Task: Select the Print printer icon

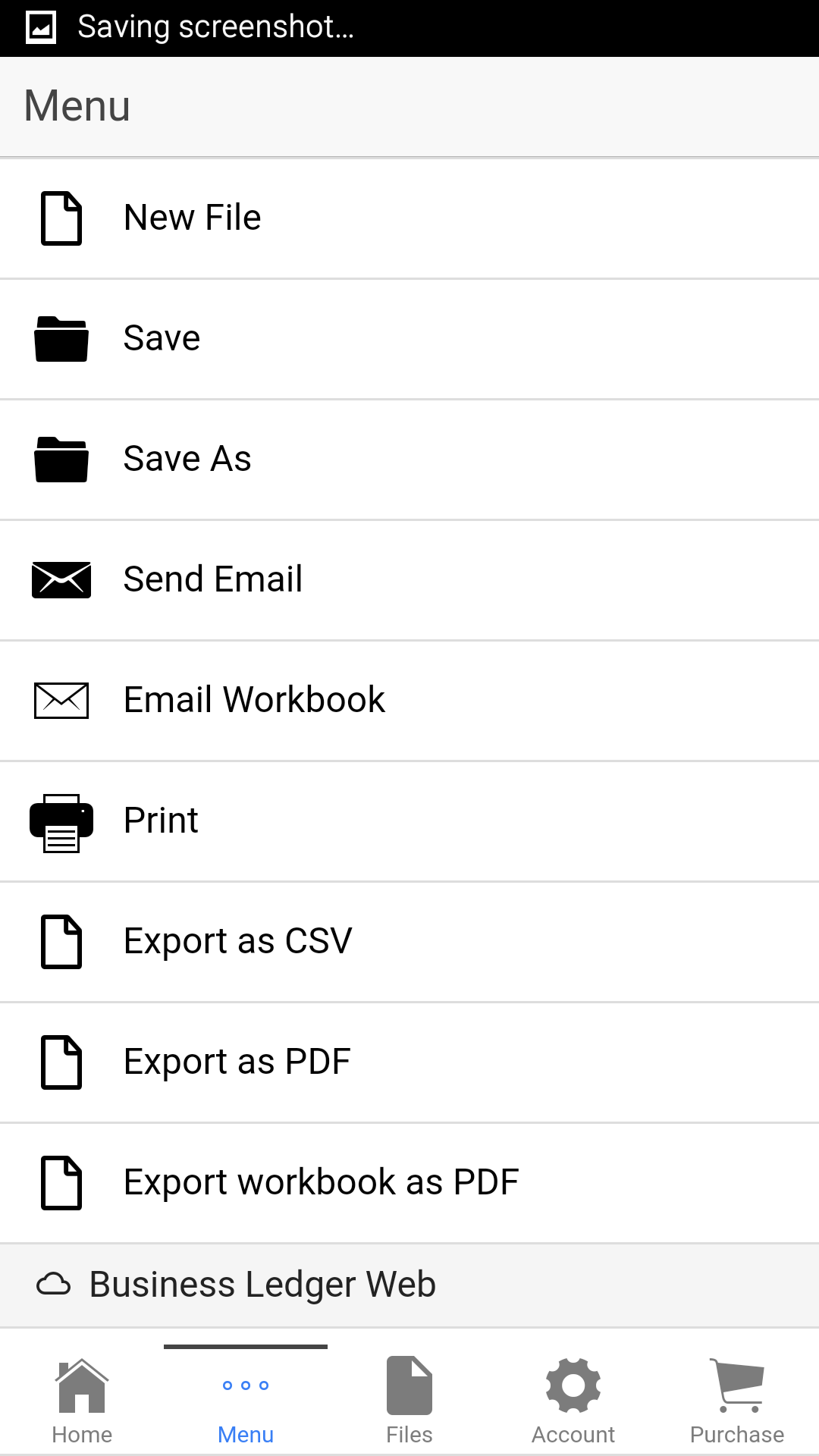Action: (61, 821)
